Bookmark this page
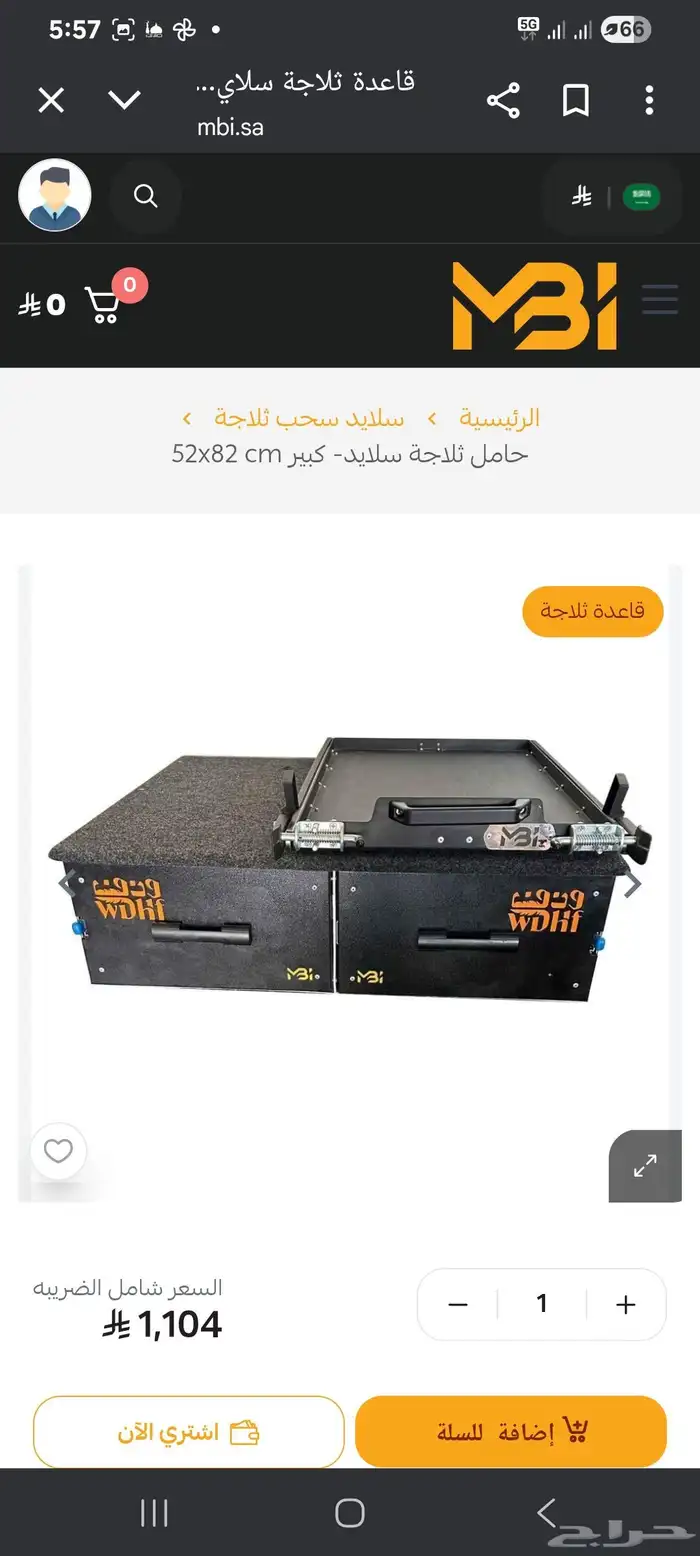The height and width of the screenshot is (1556, 700). (576, 100)
